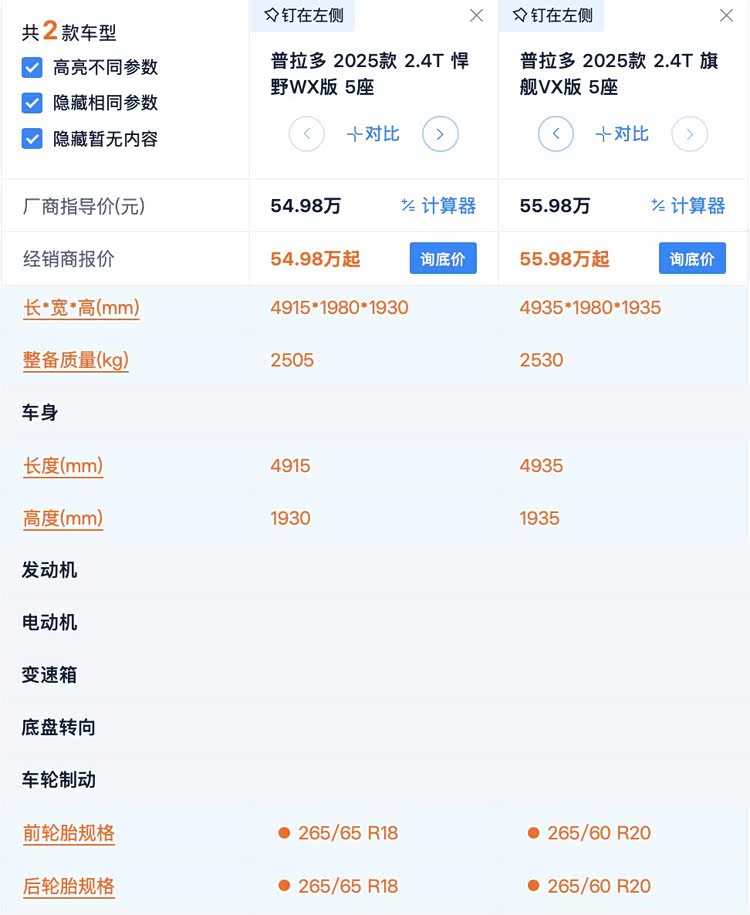Open the 计算器 for the 55.98万 price
Viewport: 750px width, 915px height.
click(x=688, y=206)
